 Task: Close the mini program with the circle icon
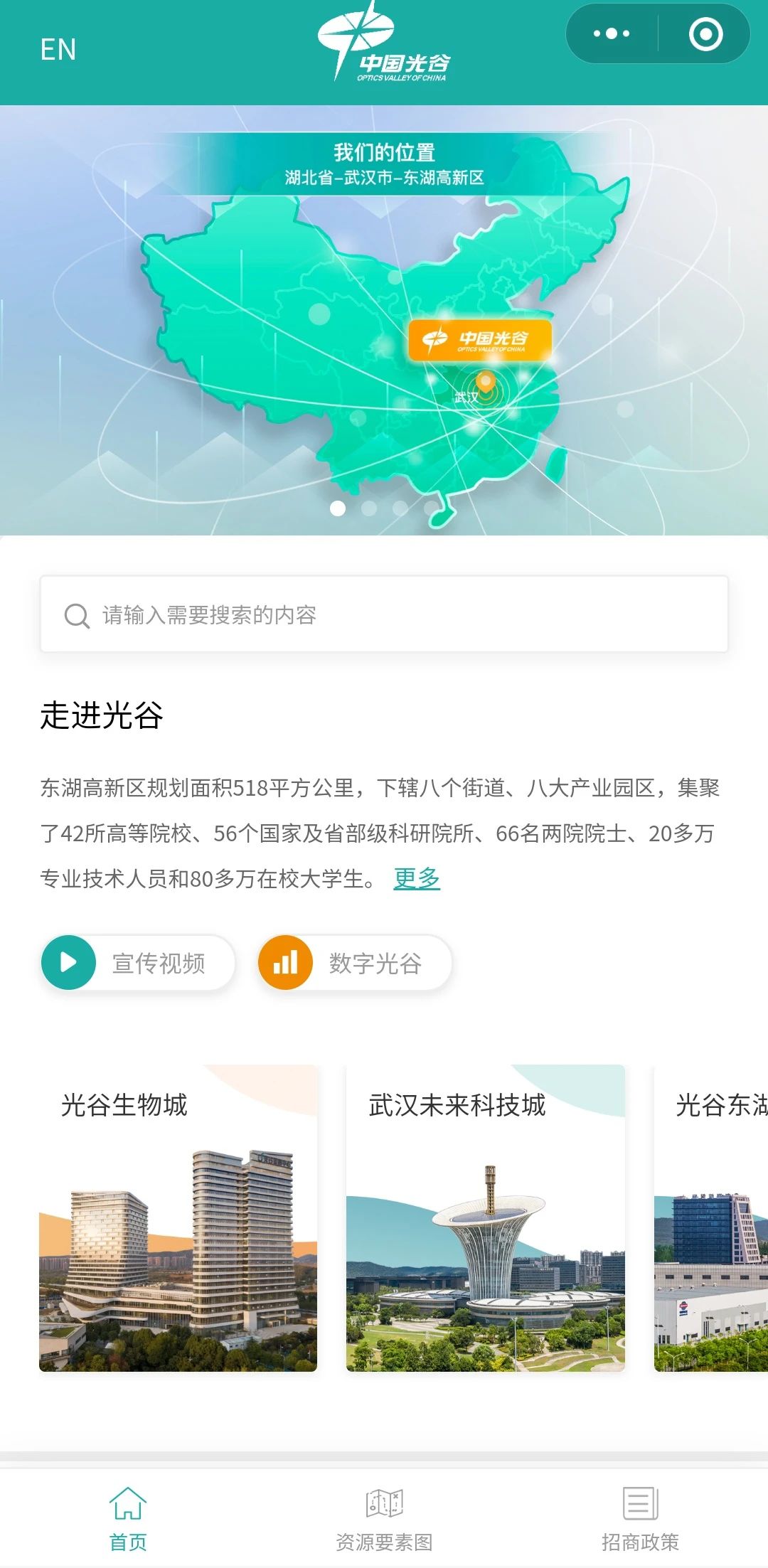705,34
